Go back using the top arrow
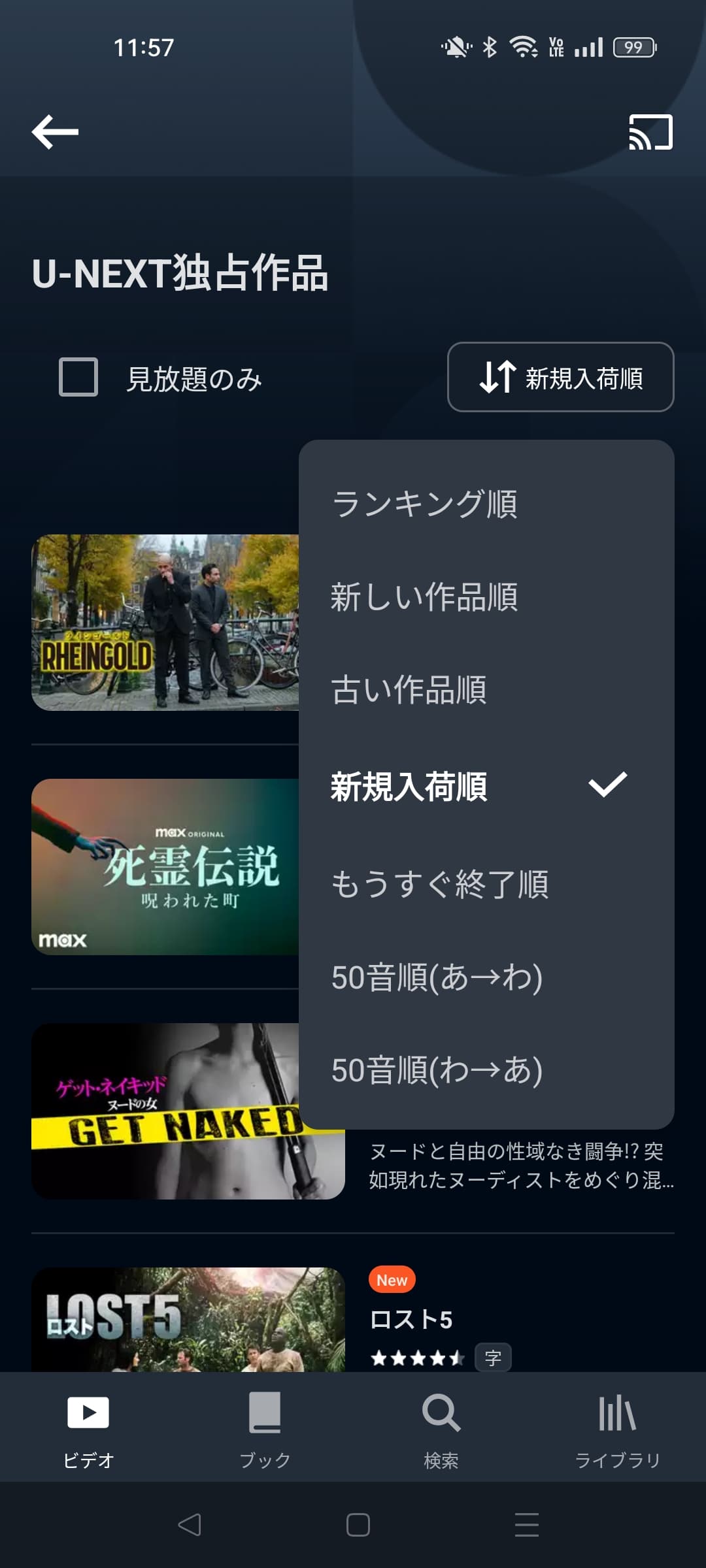This screenshot has width=706, height=1568. [x=55, y=132]
